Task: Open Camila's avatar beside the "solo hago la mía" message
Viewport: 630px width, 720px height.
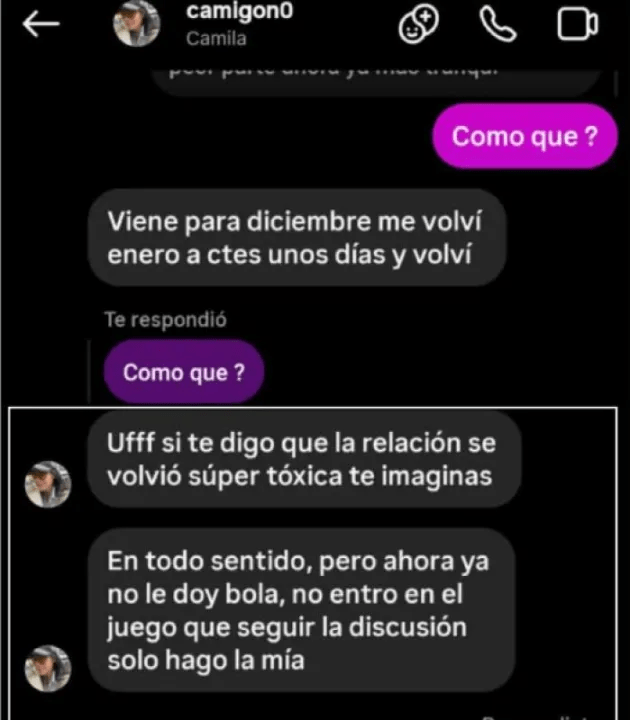Action: pyautogui.click(x=48, y=668)
